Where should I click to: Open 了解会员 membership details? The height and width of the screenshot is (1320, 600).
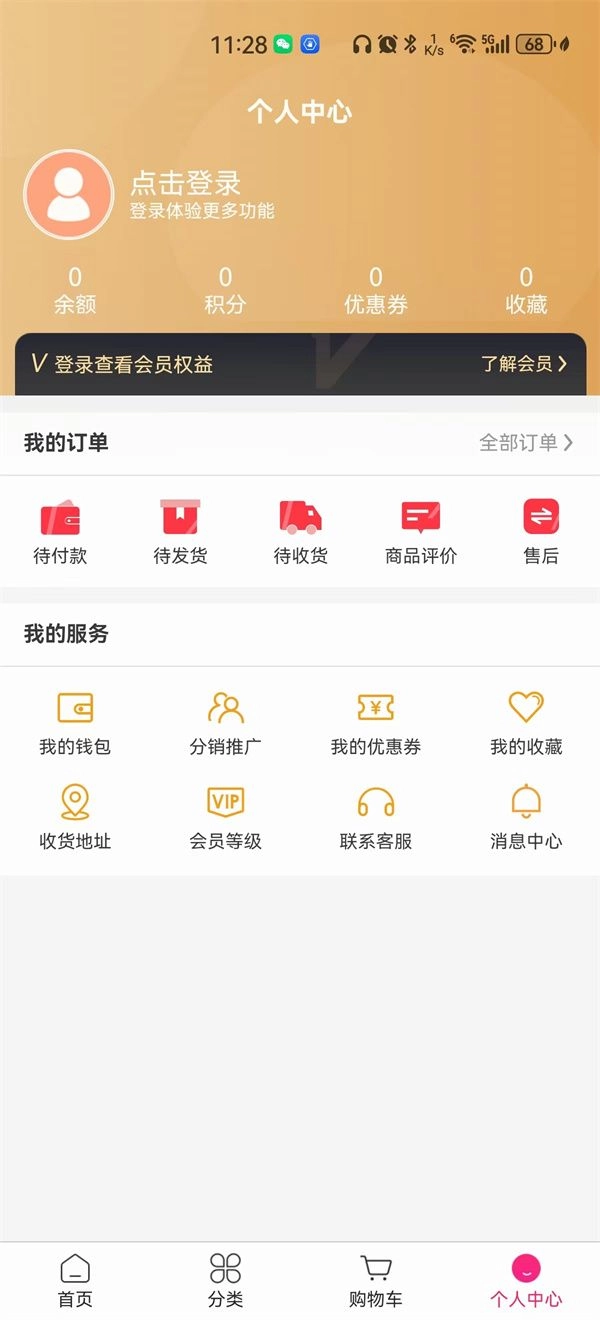[x=523, y=364]
